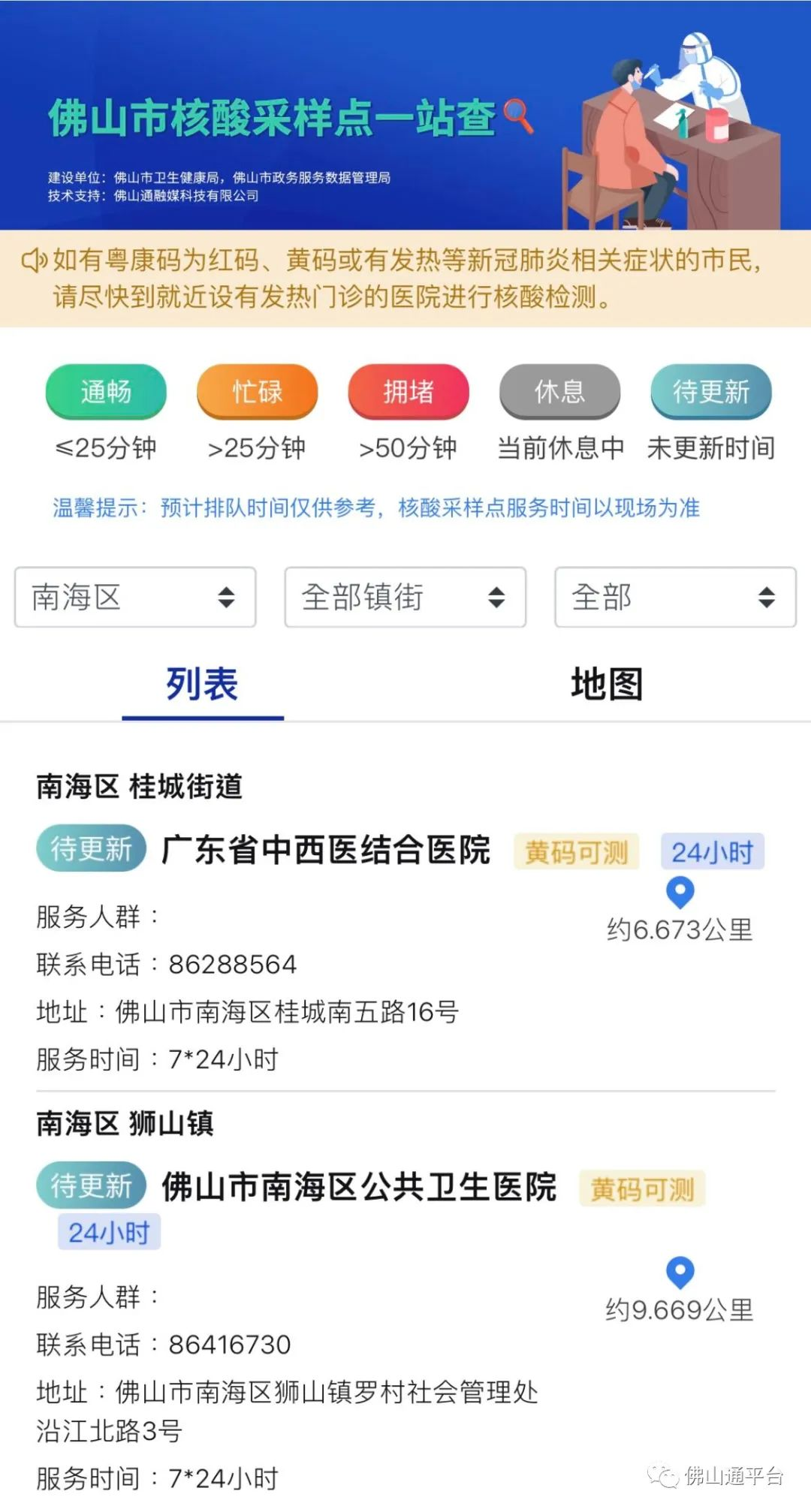Tap the location pin for 广东省中西医结合医院
Screen dimensions: 811x1512
tap(680, 892)
